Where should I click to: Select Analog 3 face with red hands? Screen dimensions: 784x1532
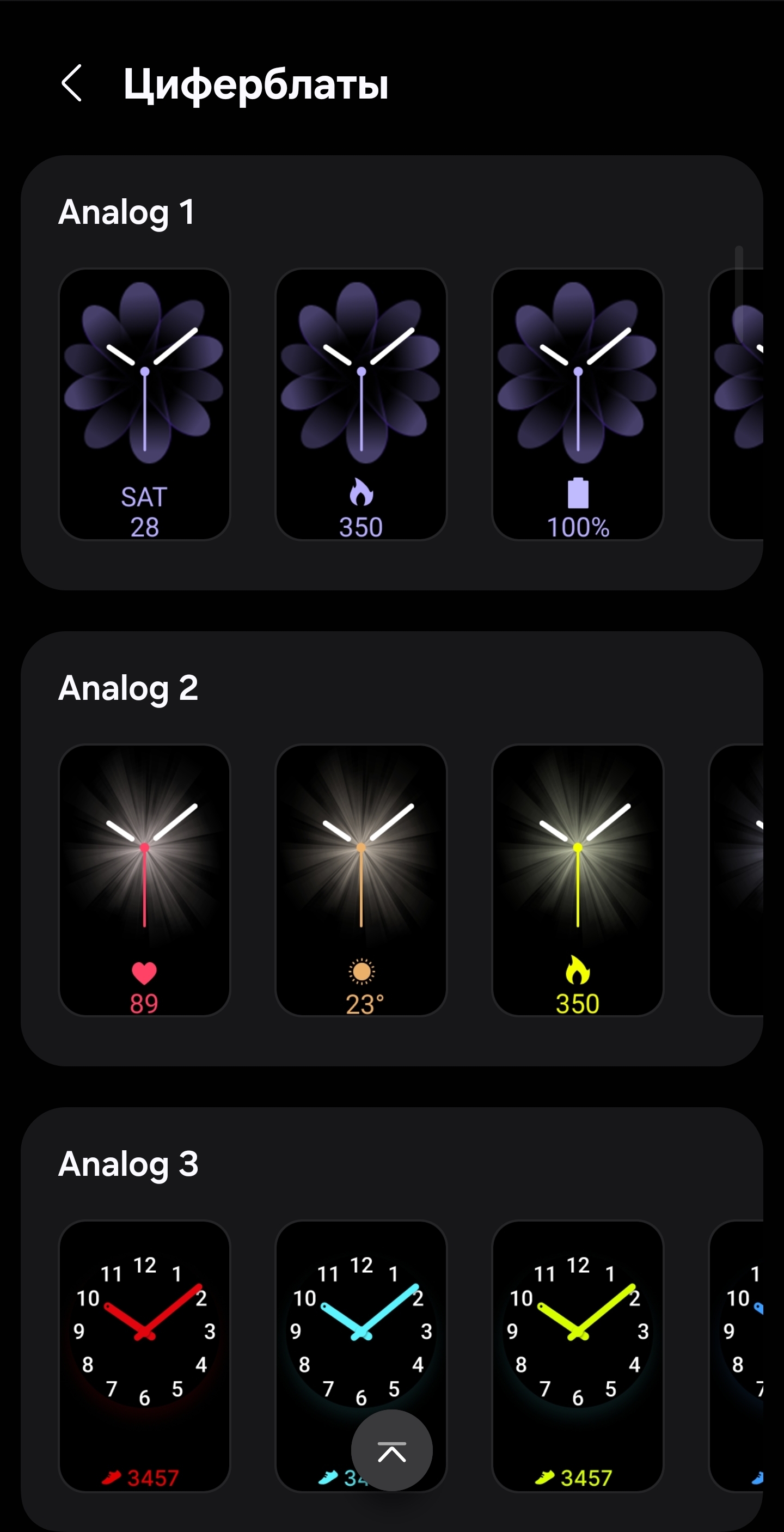tap(144, 1356)
